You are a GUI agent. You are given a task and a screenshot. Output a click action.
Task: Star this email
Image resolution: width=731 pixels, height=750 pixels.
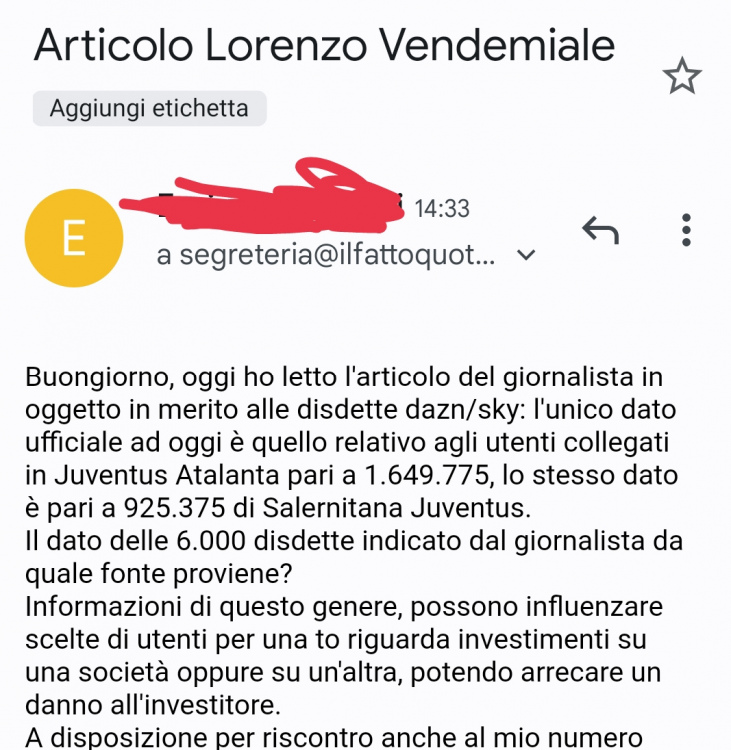[x=682, y=76]
